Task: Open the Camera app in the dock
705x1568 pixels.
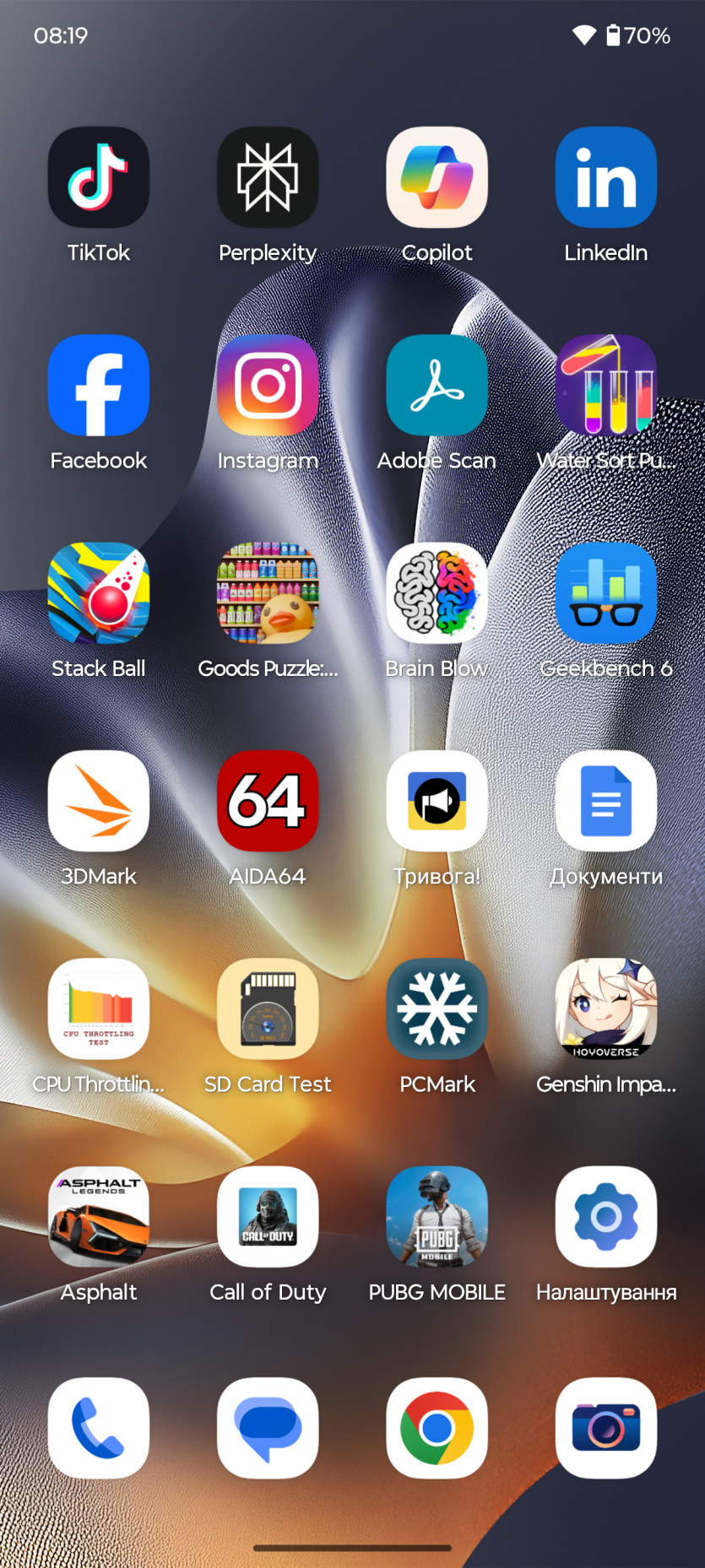Action: 605,1428
